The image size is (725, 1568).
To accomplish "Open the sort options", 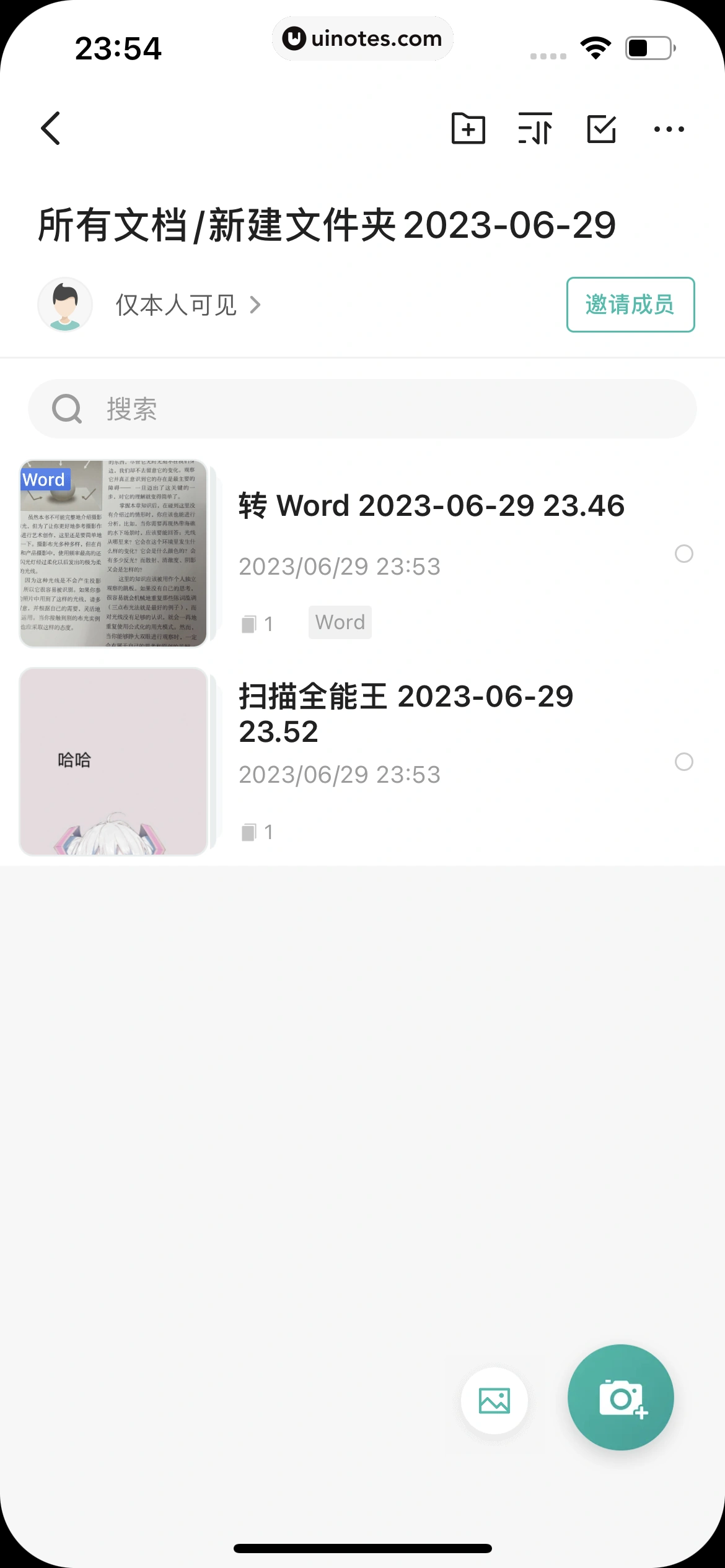I will click(x=535, y=129).
